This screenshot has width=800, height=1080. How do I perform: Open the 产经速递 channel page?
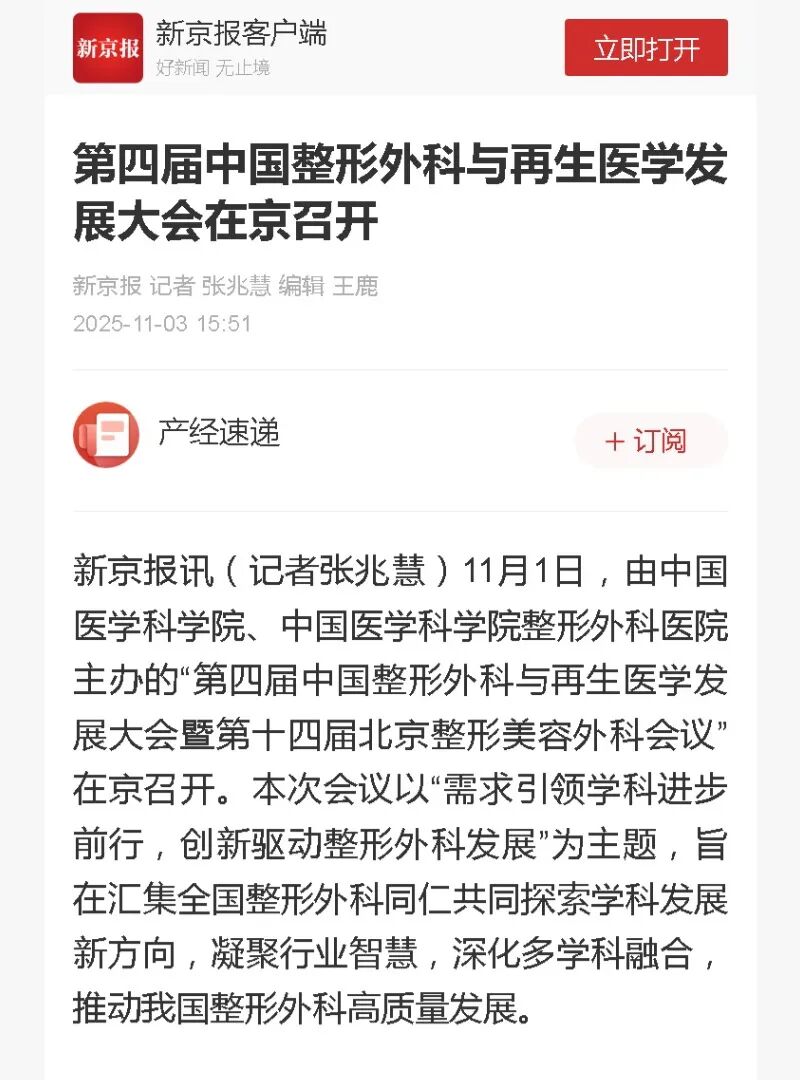click(218, 433)
